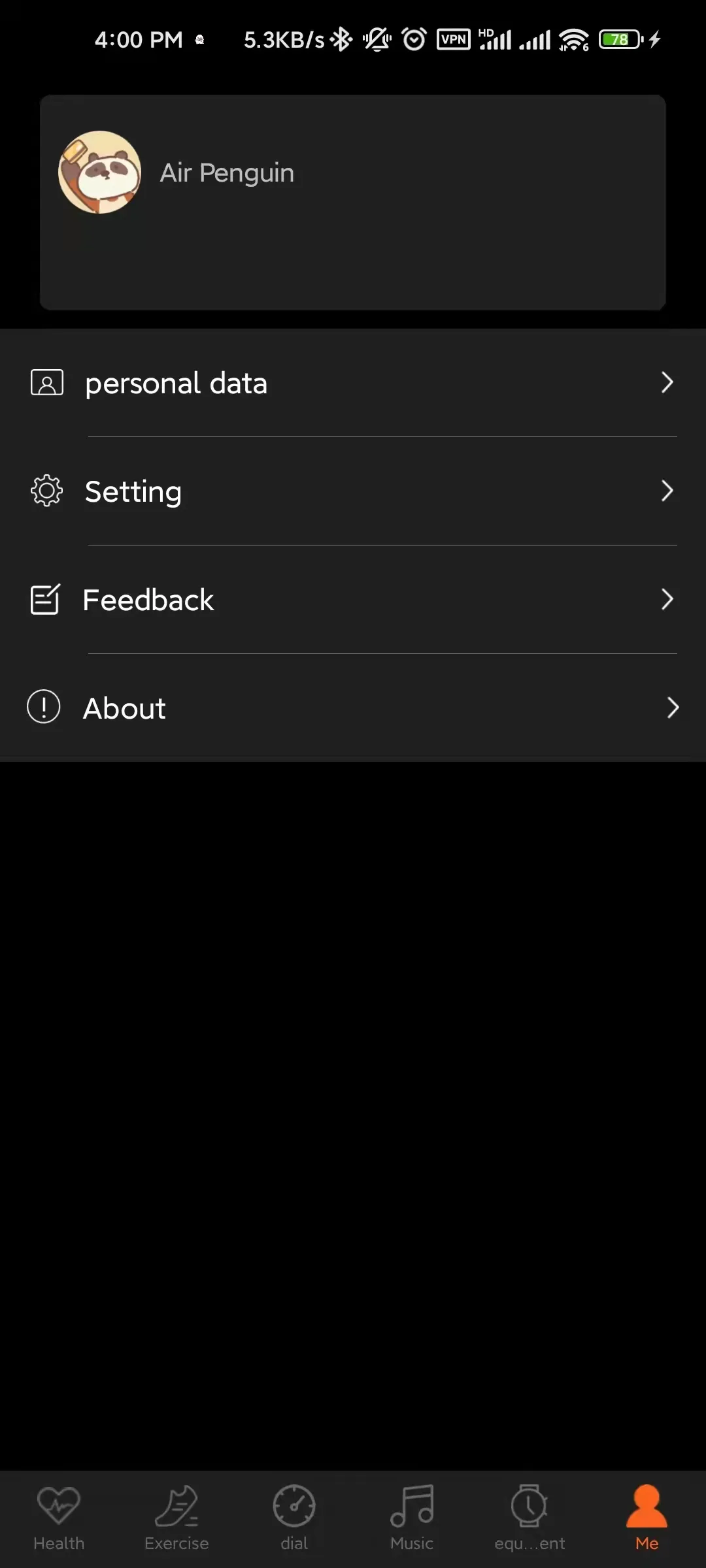
Task: Tap the Feedback pencil-note icon
Action: pos(46,599)
